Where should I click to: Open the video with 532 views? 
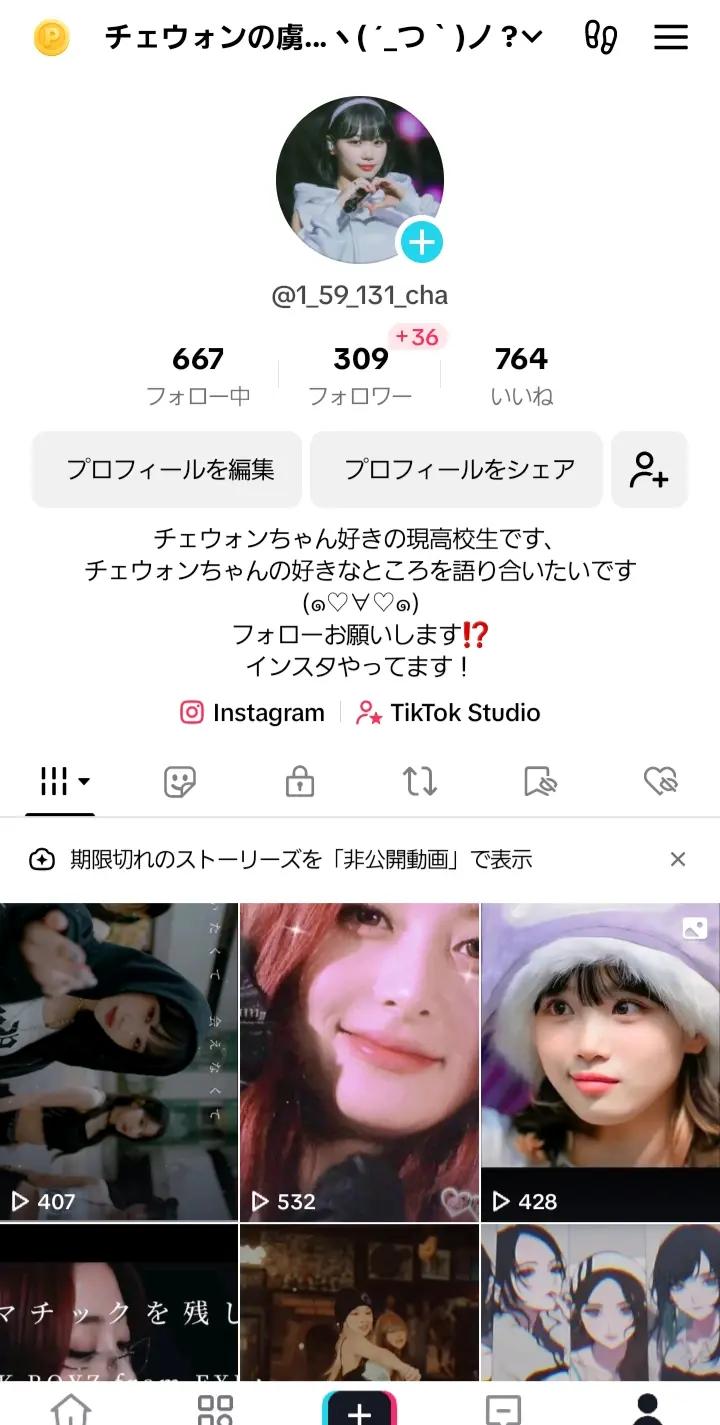point(360,1062)
